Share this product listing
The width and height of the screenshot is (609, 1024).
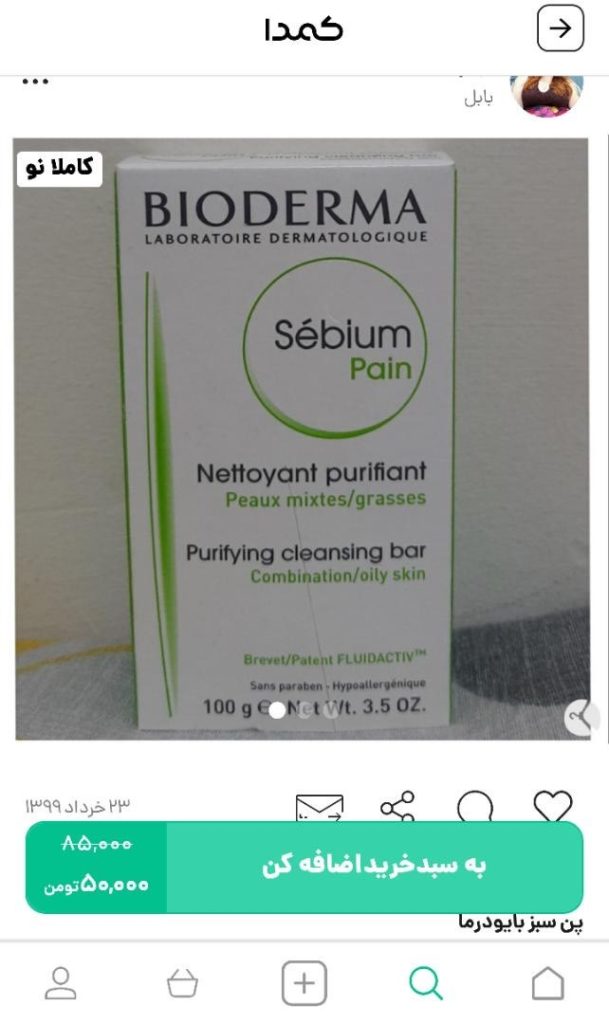click(397, 807)
